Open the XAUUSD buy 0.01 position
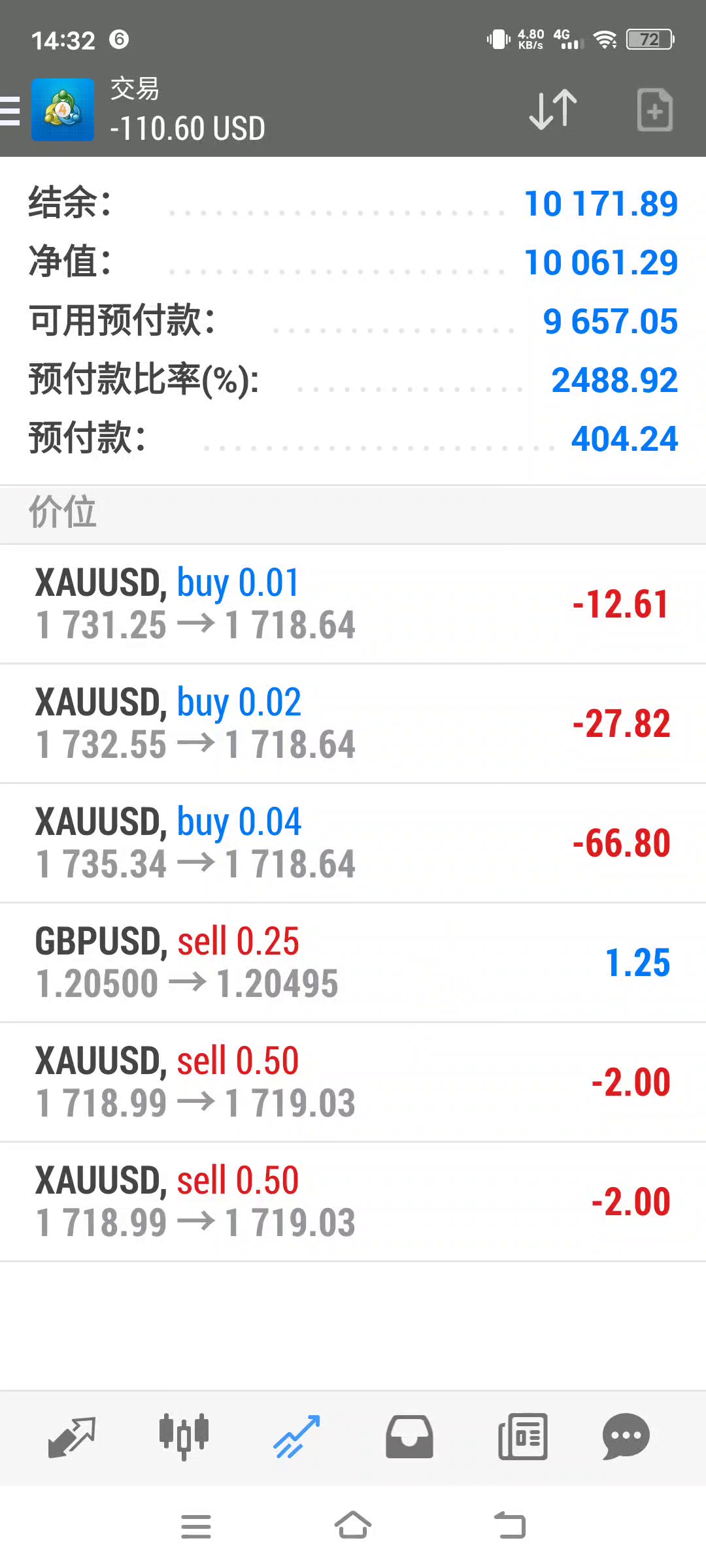 coord(353,604)
